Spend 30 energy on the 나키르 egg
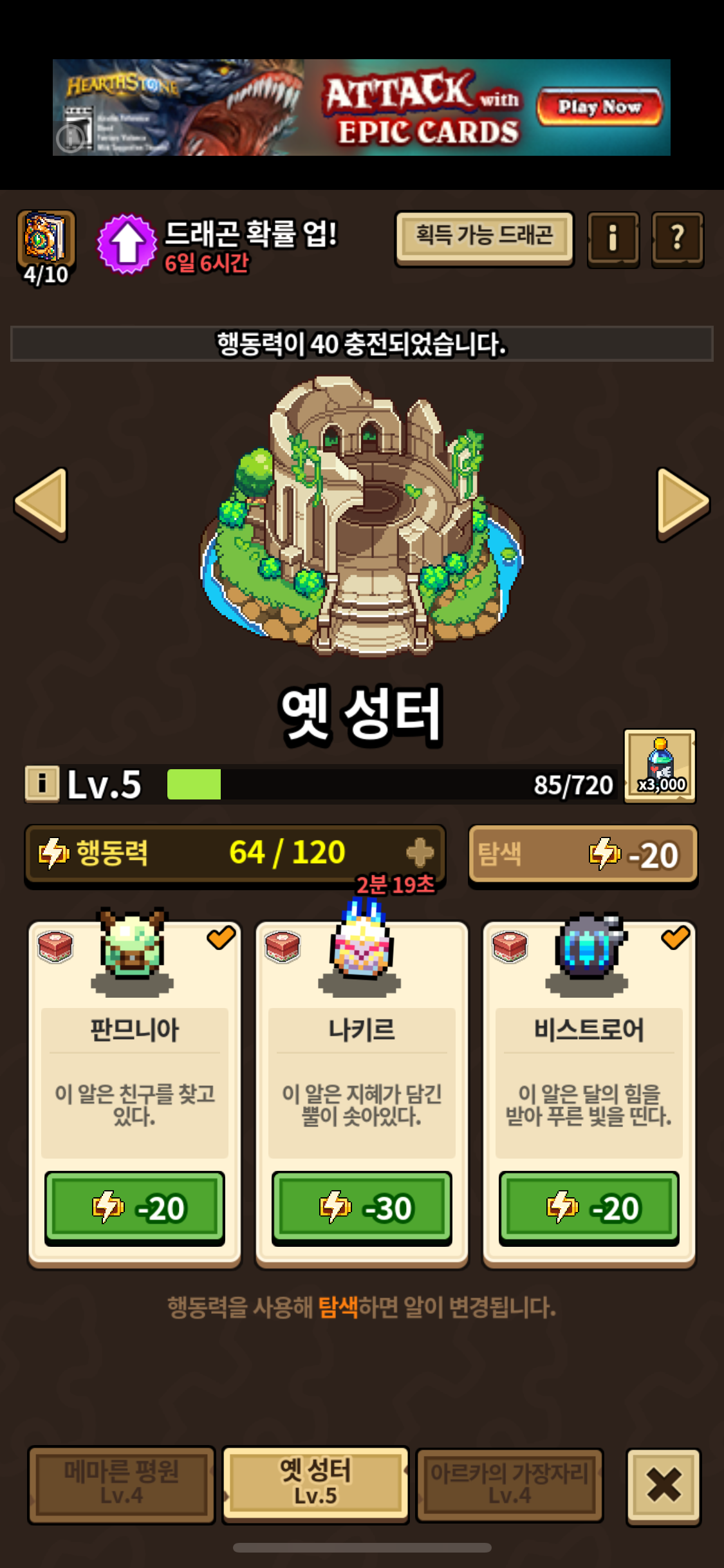The height and width of the screenshot is (1568, 724). (x=362, y=1207)
